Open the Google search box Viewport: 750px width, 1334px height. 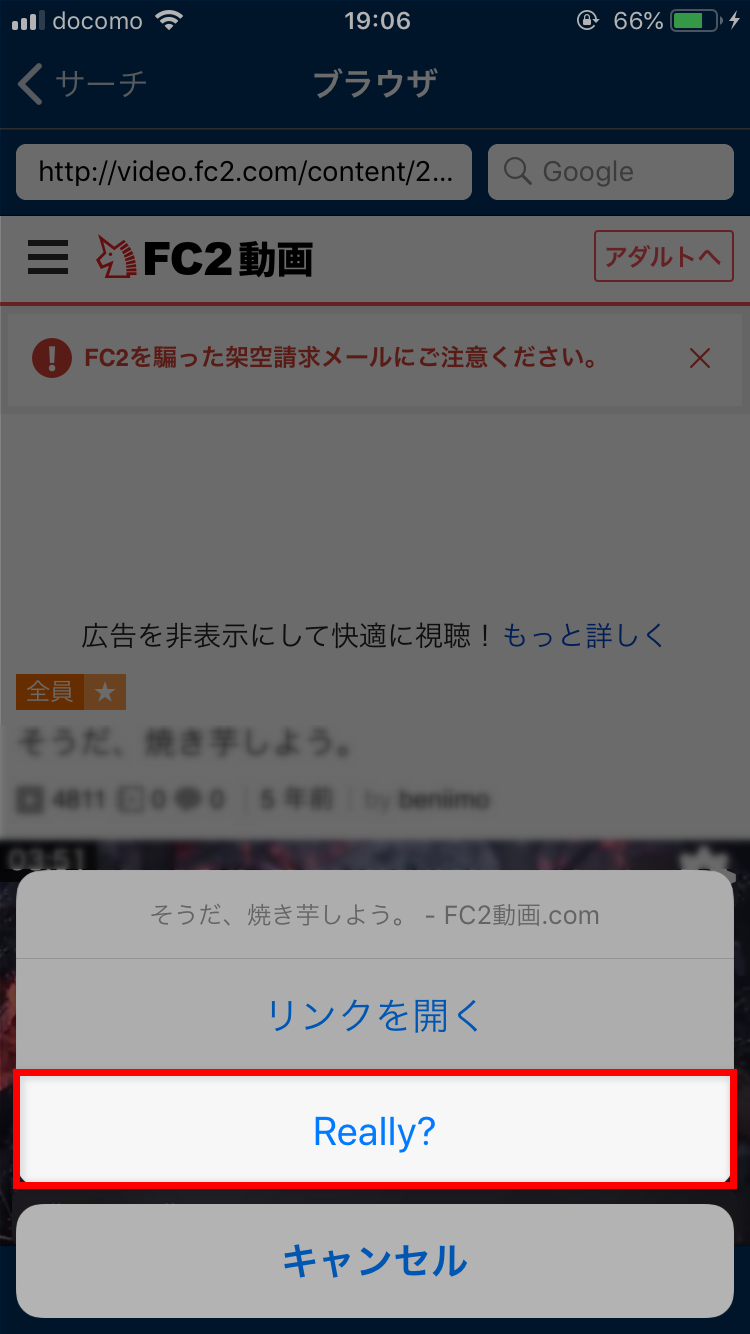click(611, 172)
